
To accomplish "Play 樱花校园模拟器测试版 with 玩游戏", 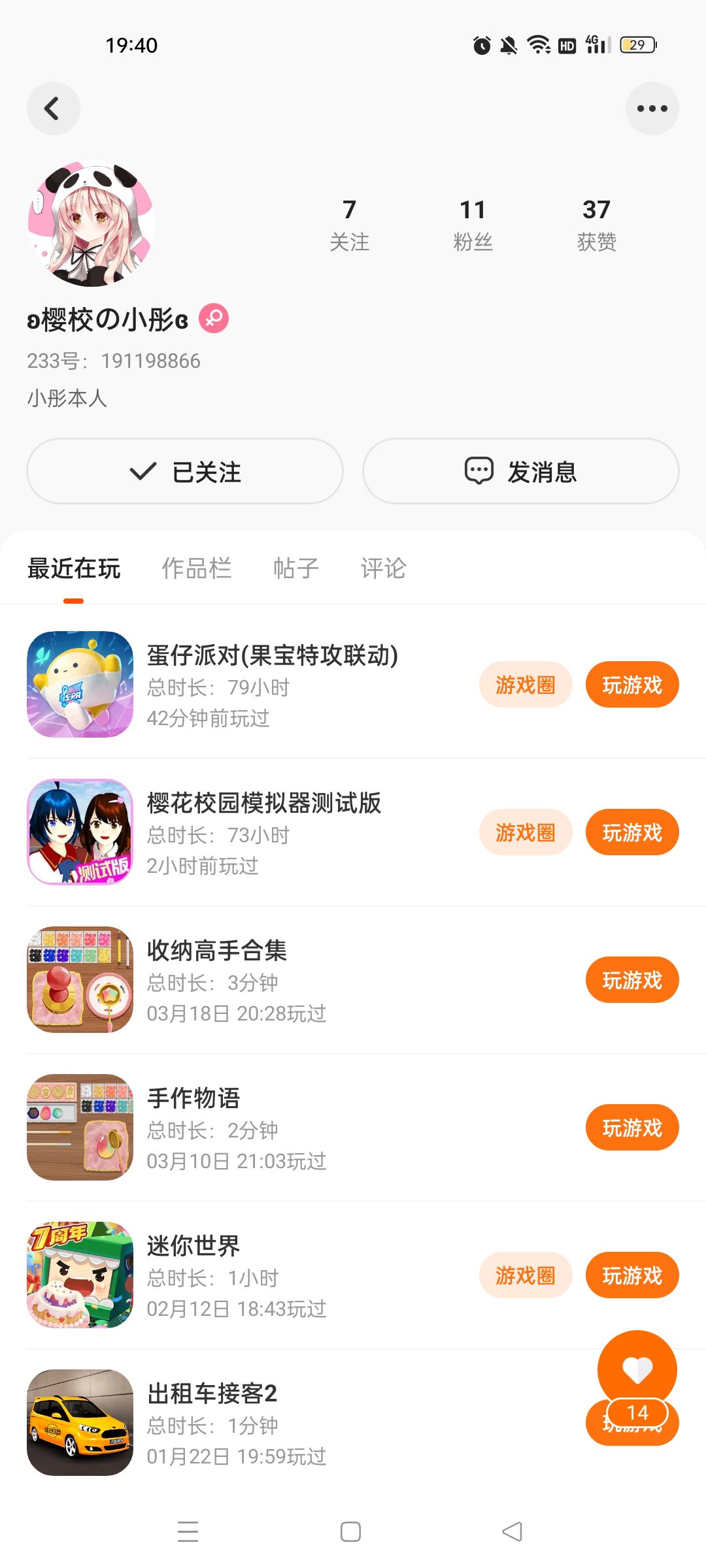I will pos(632,832).
